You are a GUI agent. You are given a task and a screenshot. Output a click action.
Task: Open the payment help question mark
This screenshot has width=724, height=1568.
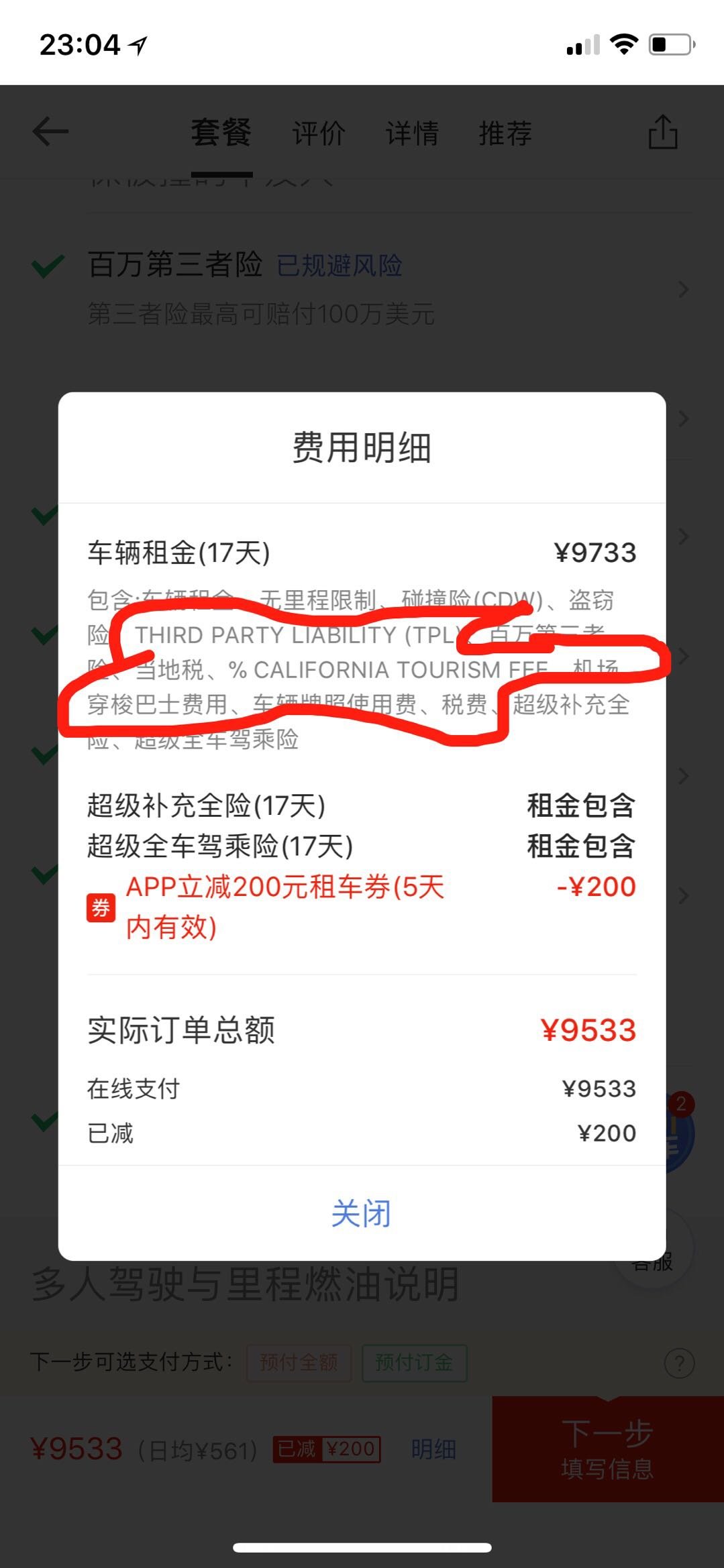pos(679,1363)
